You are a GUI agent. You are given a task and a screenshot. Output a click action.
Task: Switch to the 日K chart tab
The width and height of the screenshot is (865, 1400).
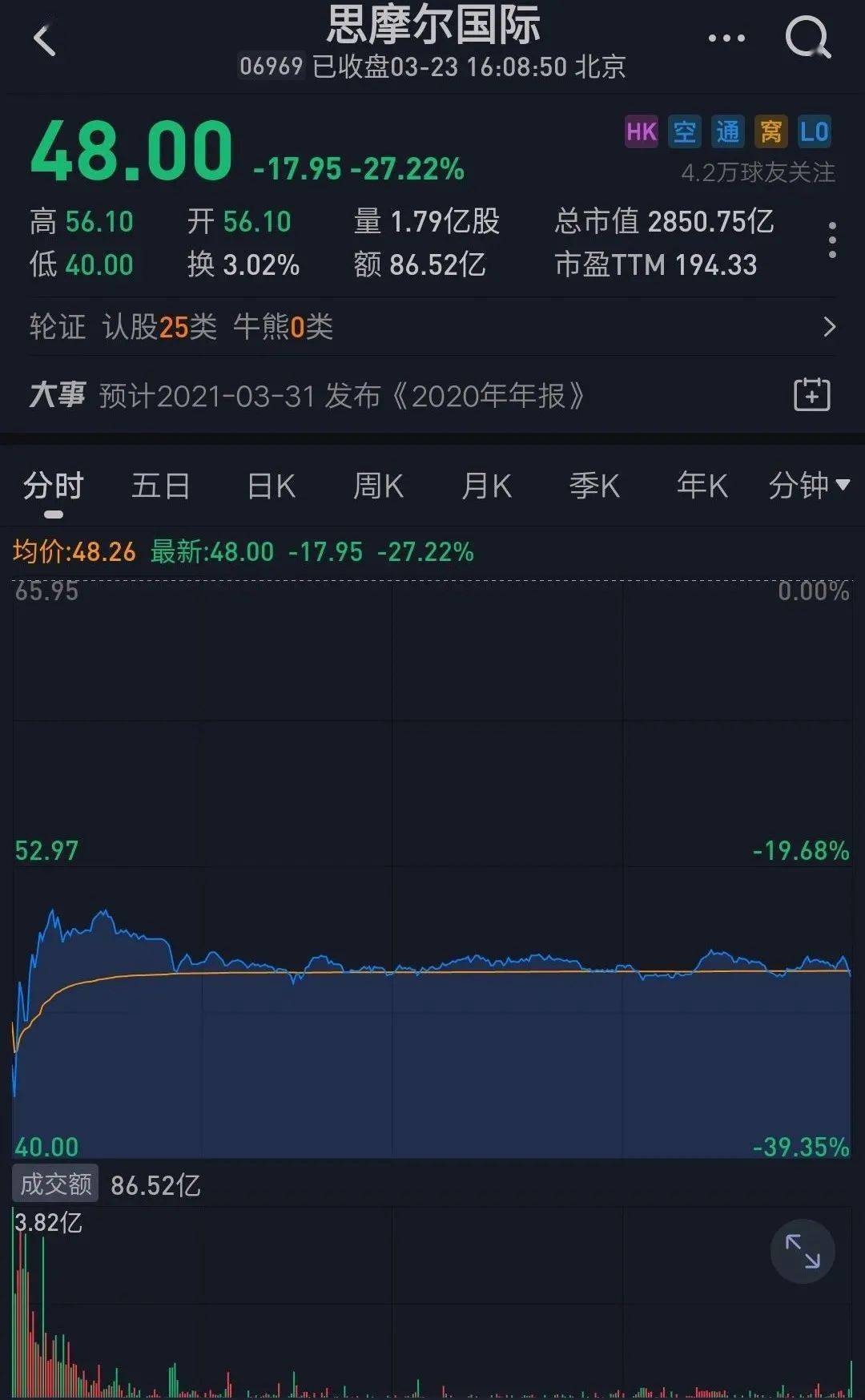point(271,486)
